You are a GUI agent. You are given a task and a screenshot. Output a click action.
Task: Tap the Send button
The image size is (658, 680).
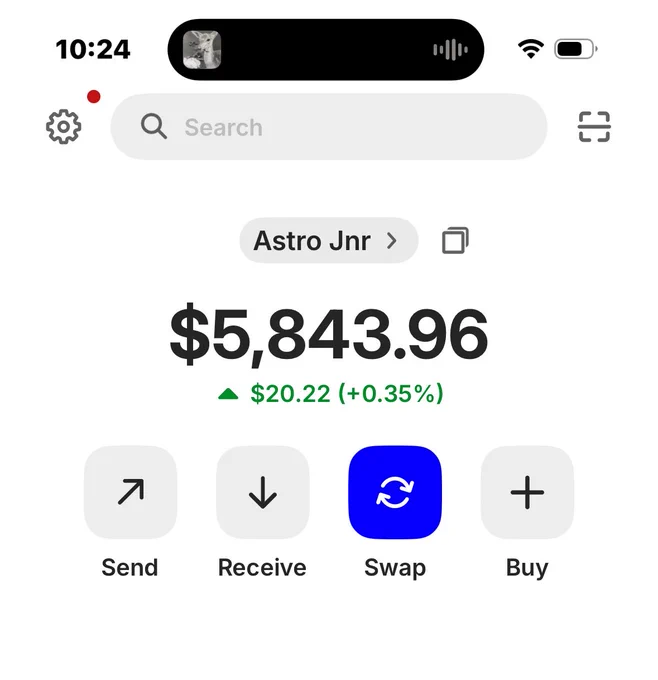tap(131, 492)
